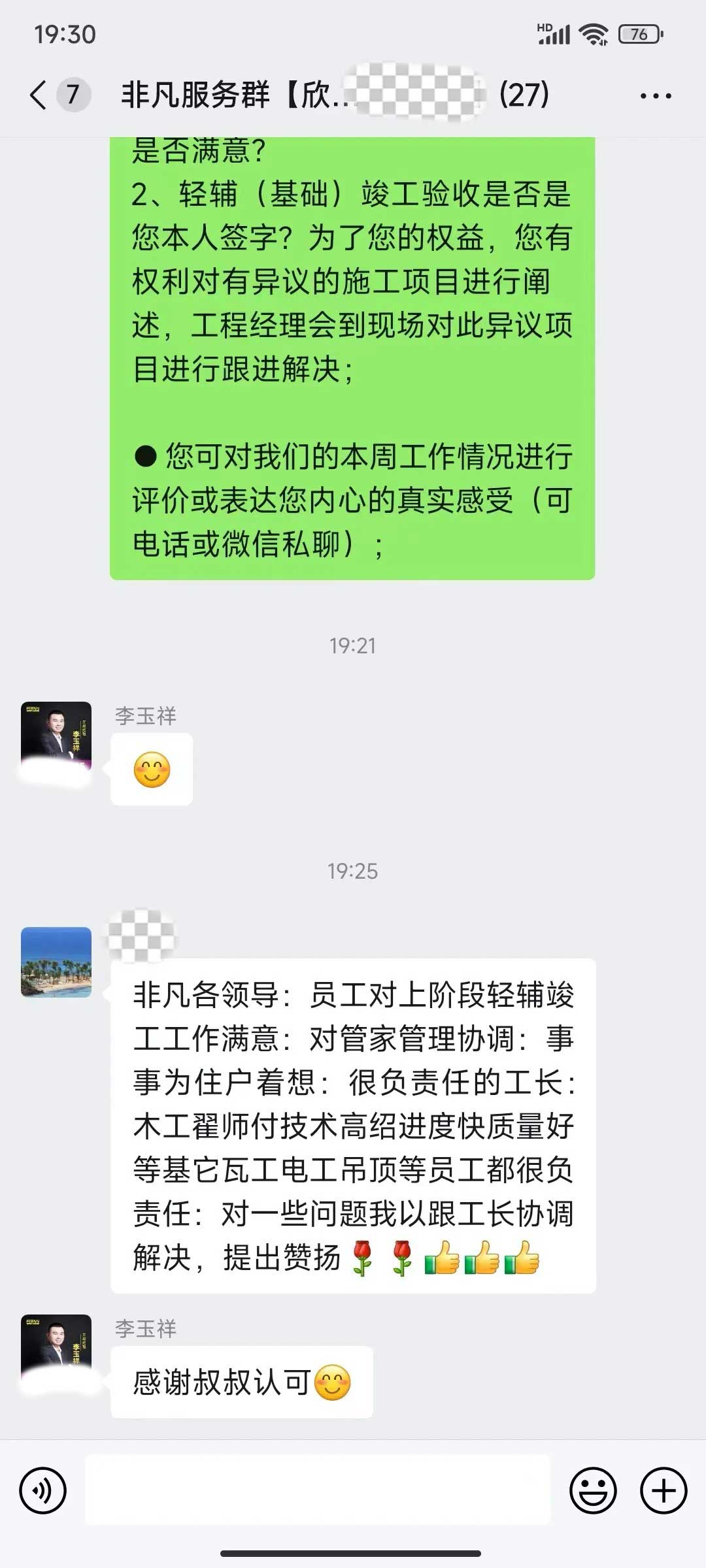Open 李玉祥's avatar beside 感谢叔叔认可
Image resolution: width=706 pixels, height=1568 pixels.
click(x=56, y=1348)
